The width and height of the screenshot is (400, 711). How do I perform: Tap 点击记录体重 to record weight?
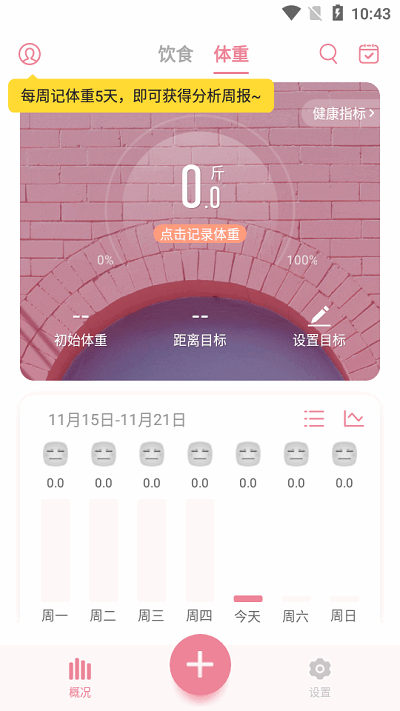click(200, 234)
